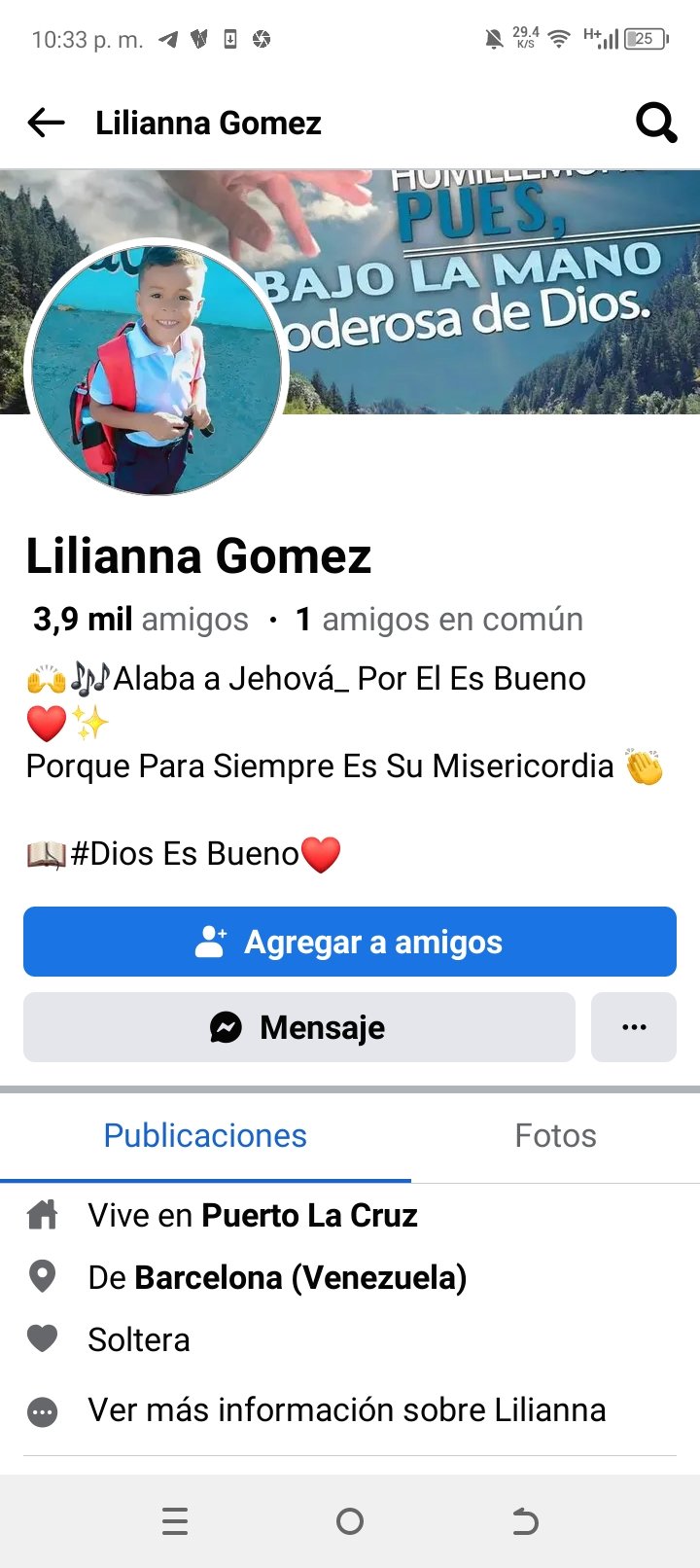Image resolution: width=700 pixels, height=1568 pixels.
Task: Go back using the top arrow
Action: click(46, 123)
